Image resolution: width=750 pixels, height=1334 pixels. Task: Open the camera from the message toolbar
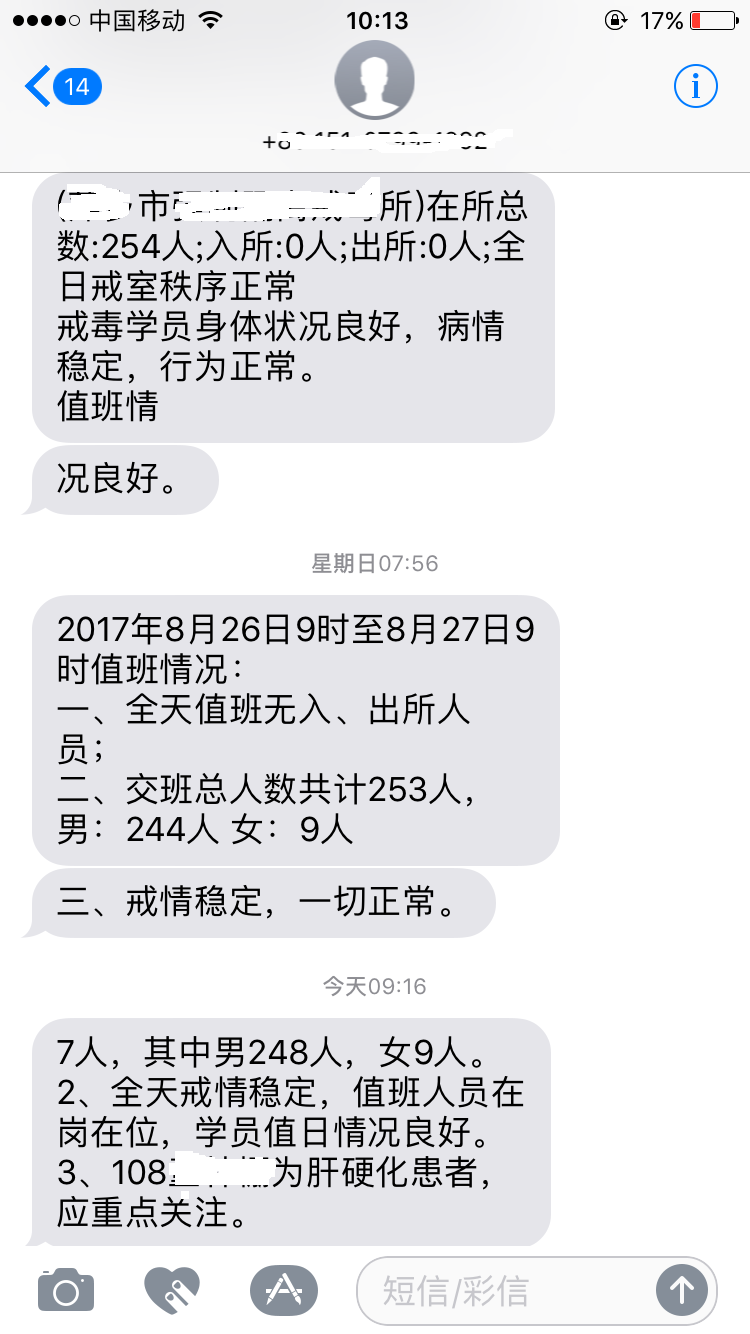click(x=64, y=1290)
